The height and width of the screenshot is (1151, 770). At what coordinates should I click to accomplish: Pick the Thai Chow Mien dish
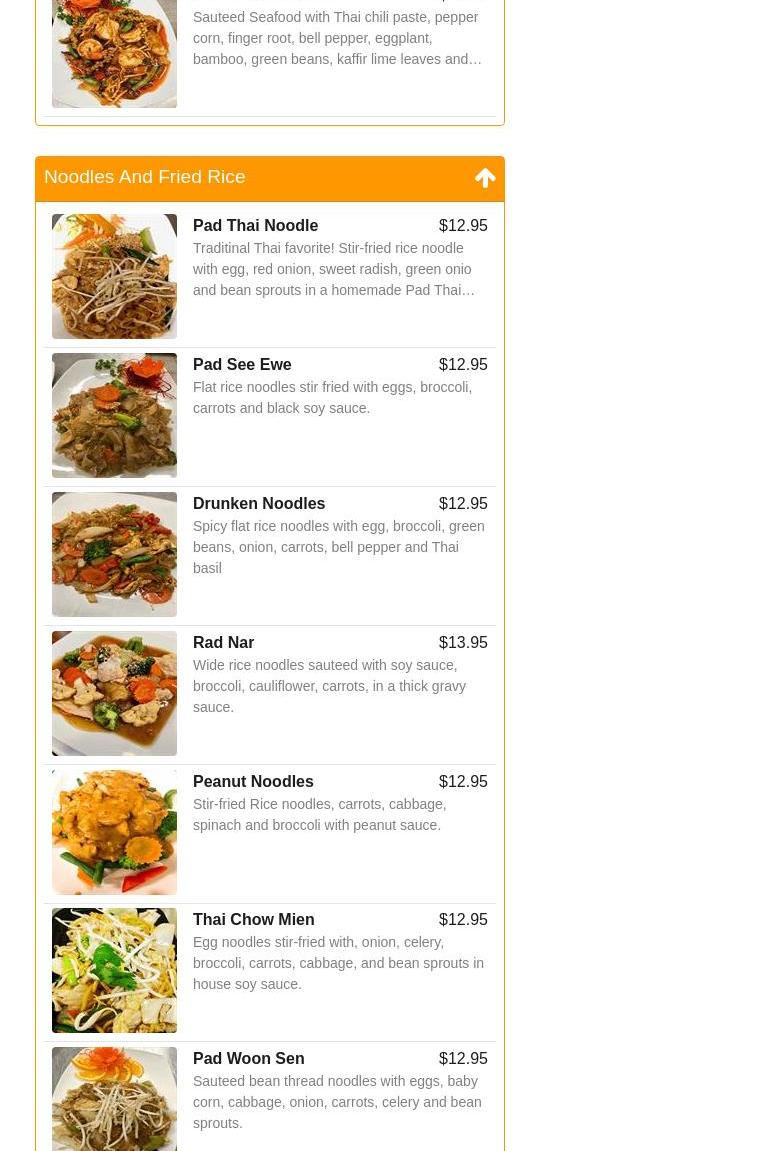[253, 920]
